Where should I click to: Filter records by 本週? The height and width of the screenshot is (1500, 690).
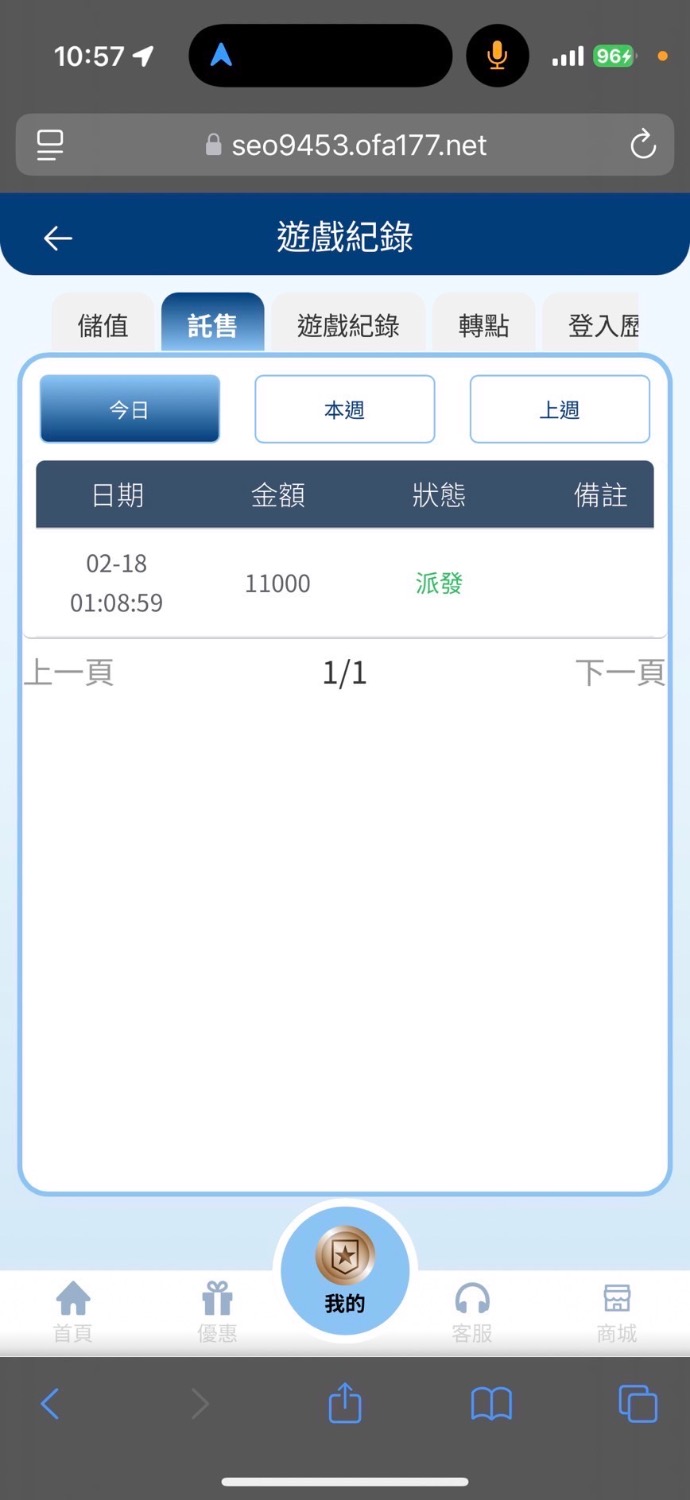pyautogui.click(x=344, y=409)
